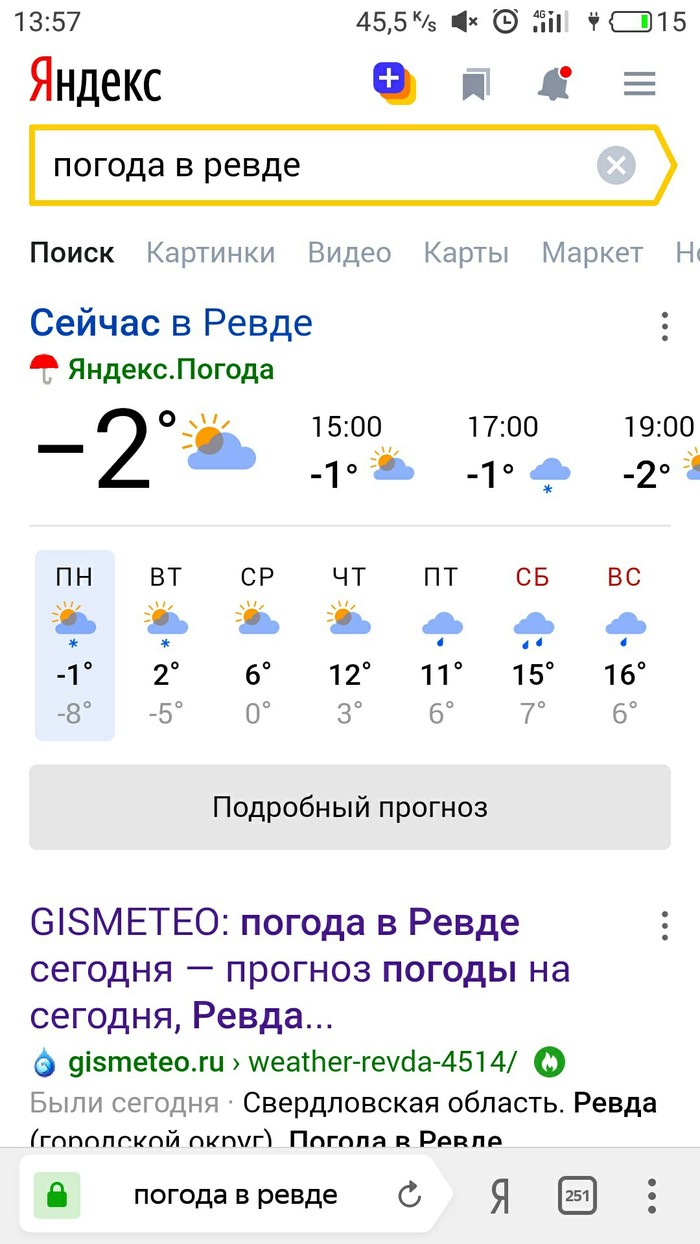
Task: Select the СБ day forecast
Action: click(533, 645)
